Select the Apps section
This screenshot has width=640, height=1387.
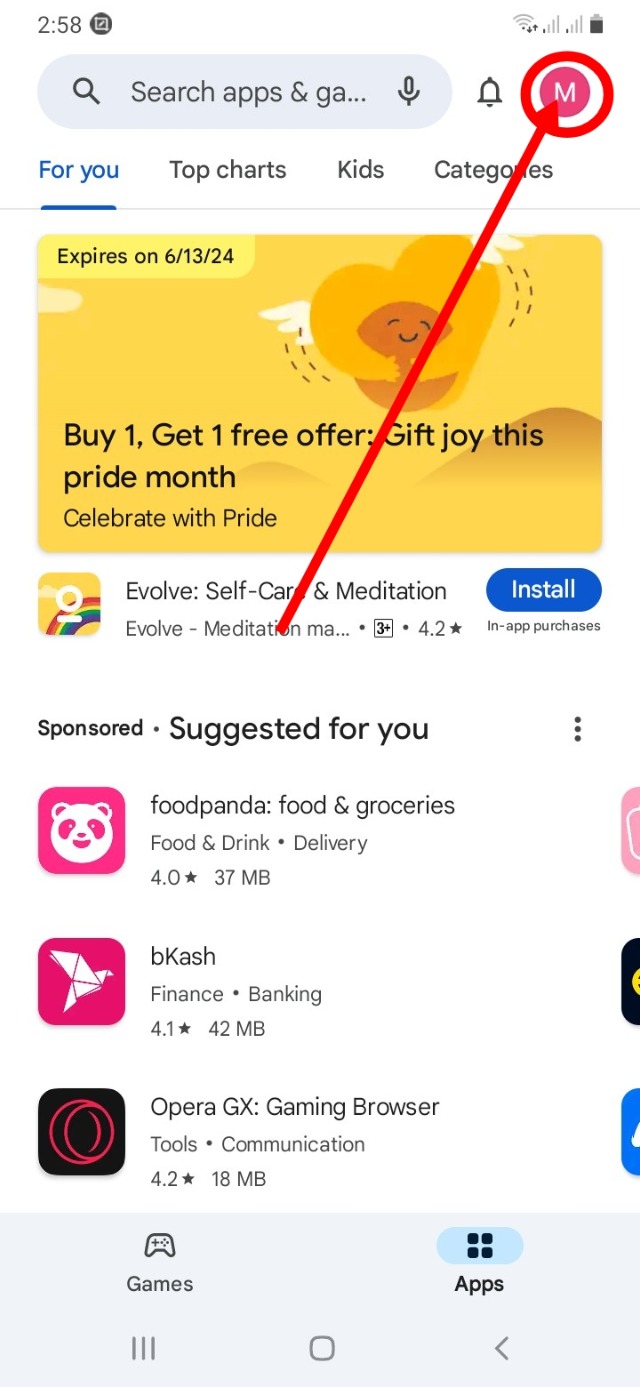point(479,1262)
